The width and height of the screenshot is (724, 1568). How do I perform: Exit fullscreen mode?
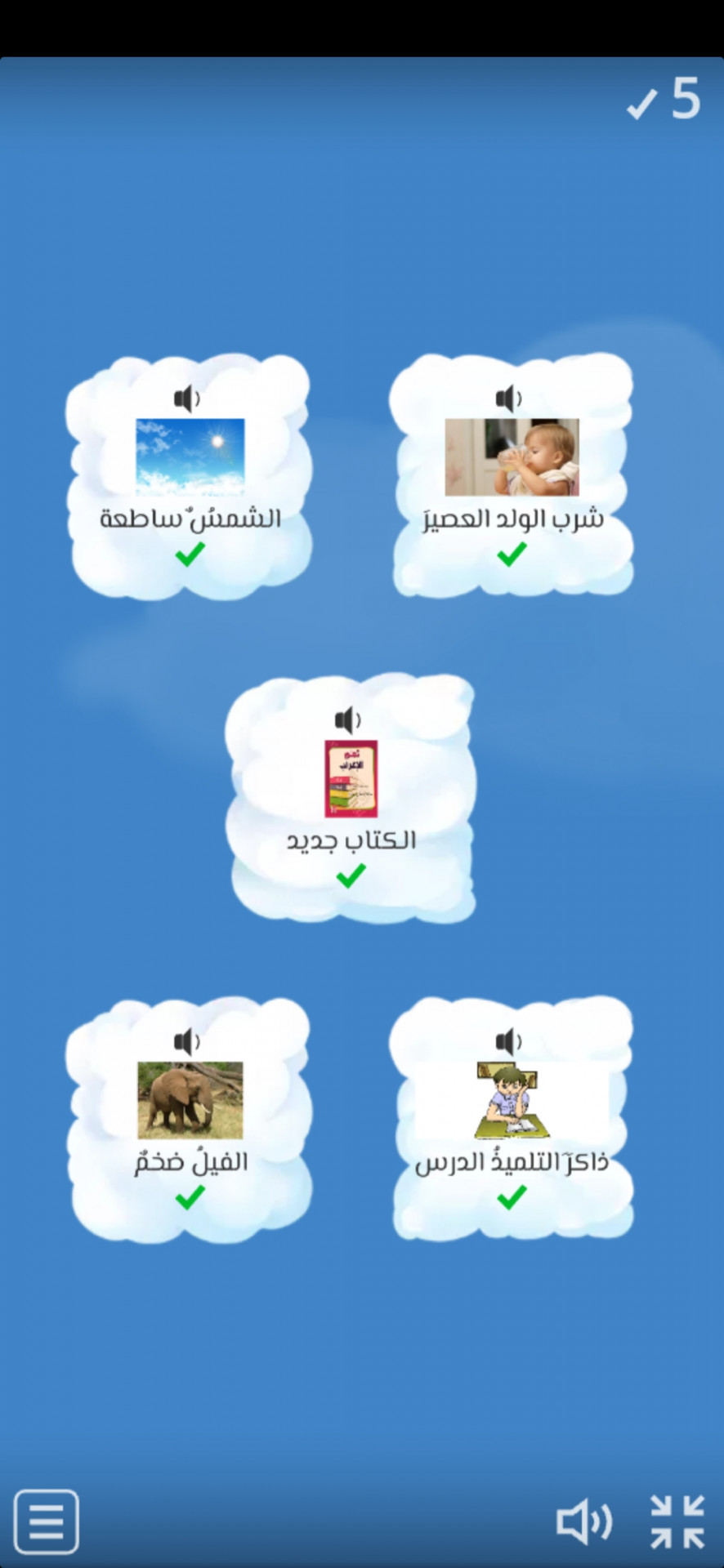pos(677,1521)
